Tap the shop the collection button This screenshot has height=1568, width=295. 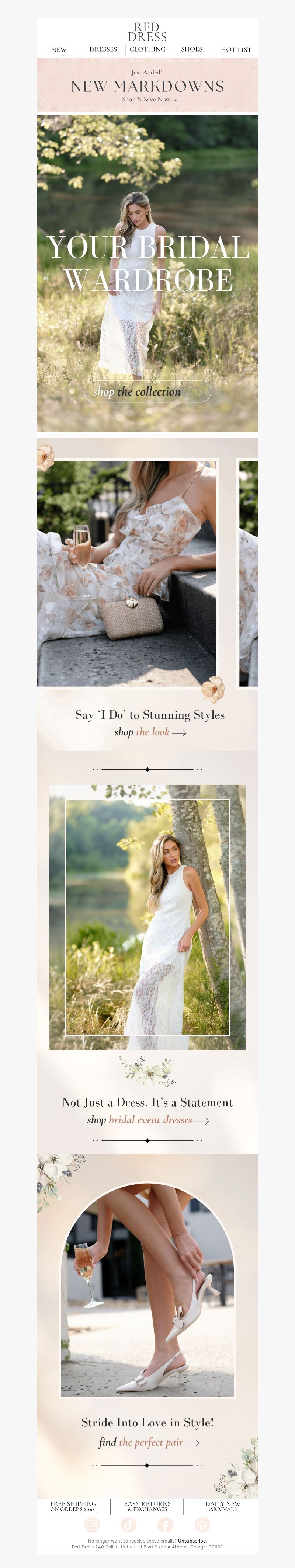click(147, 392)
